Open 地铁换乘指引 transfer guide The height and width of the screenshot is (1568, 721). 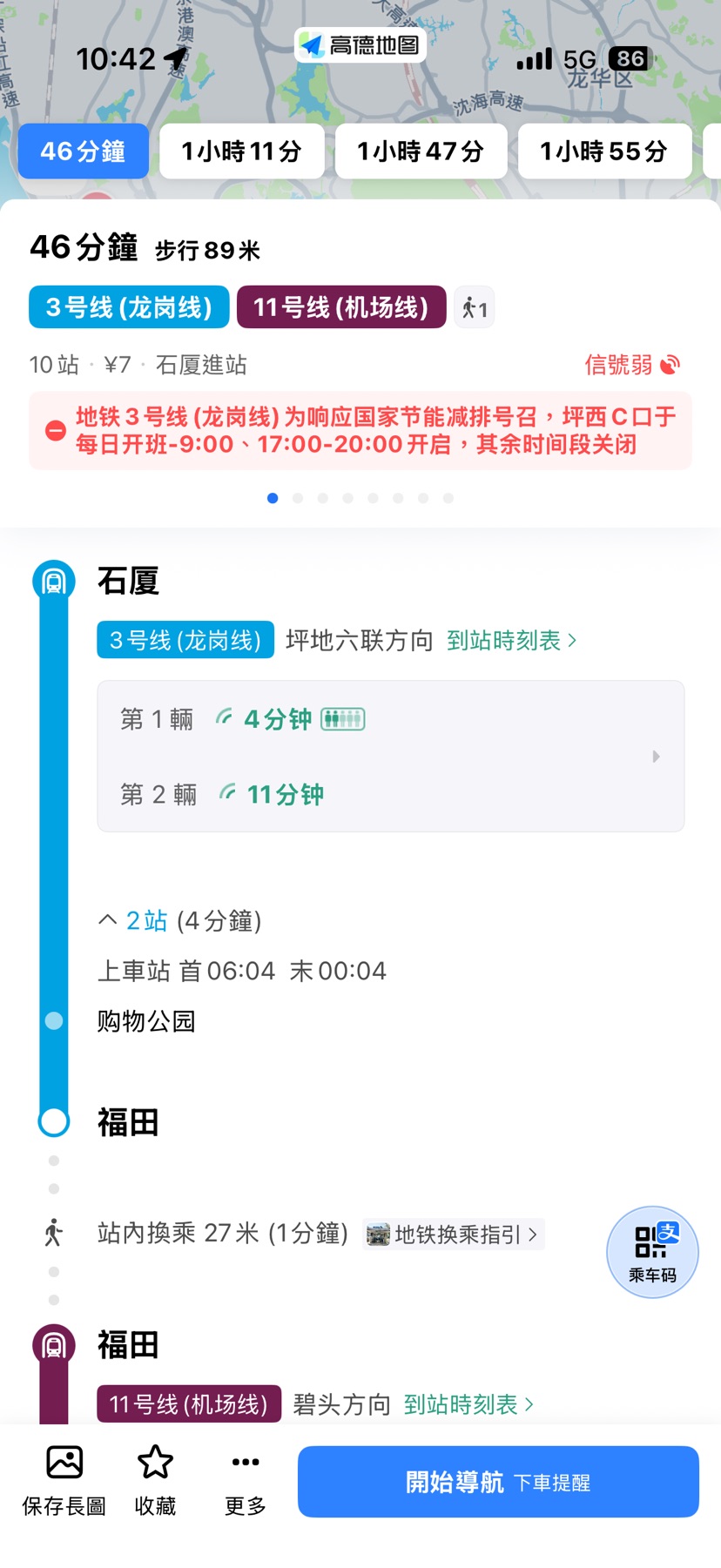(x=453, y=1235)
